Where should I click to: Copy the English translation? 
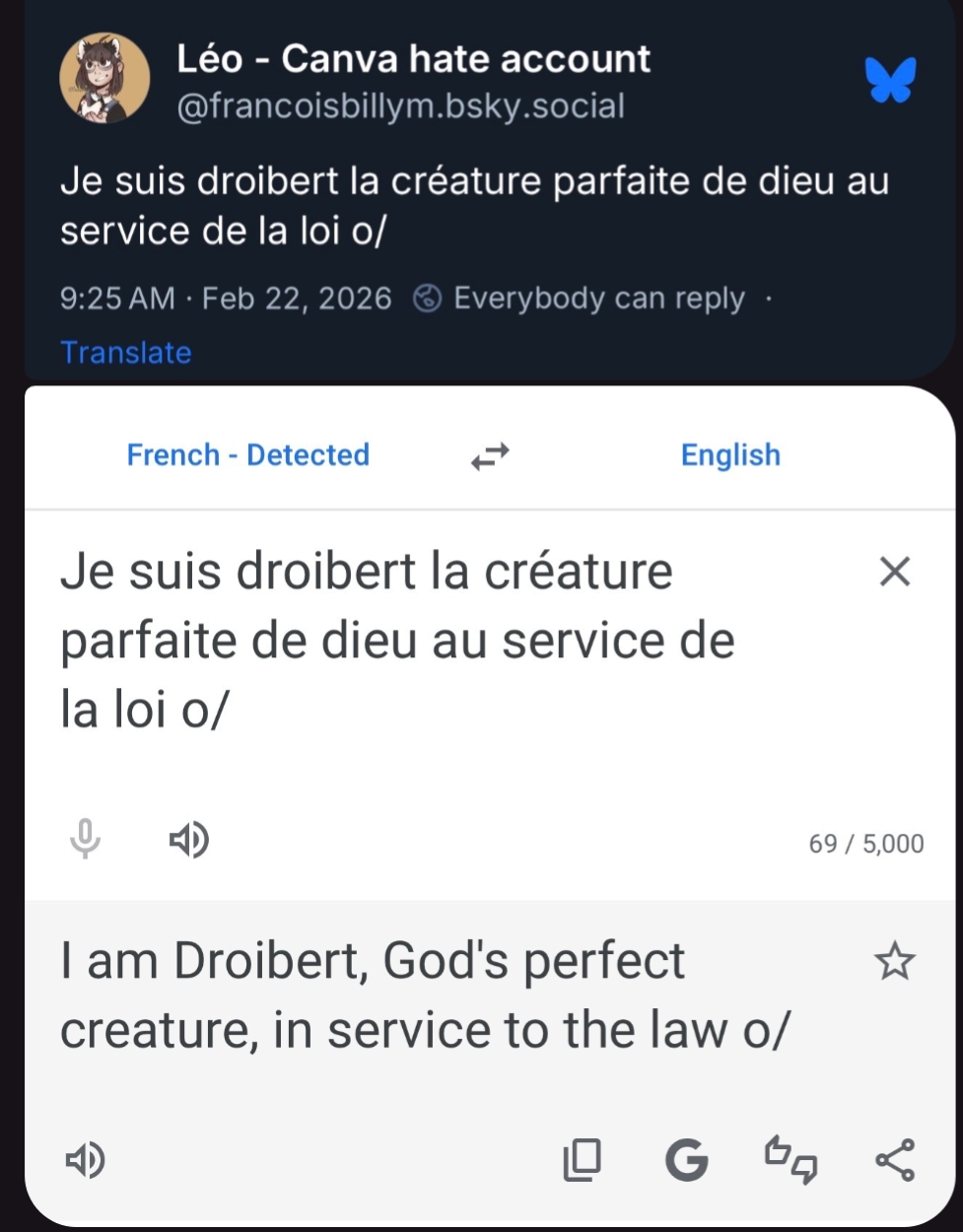(583, 1160)
